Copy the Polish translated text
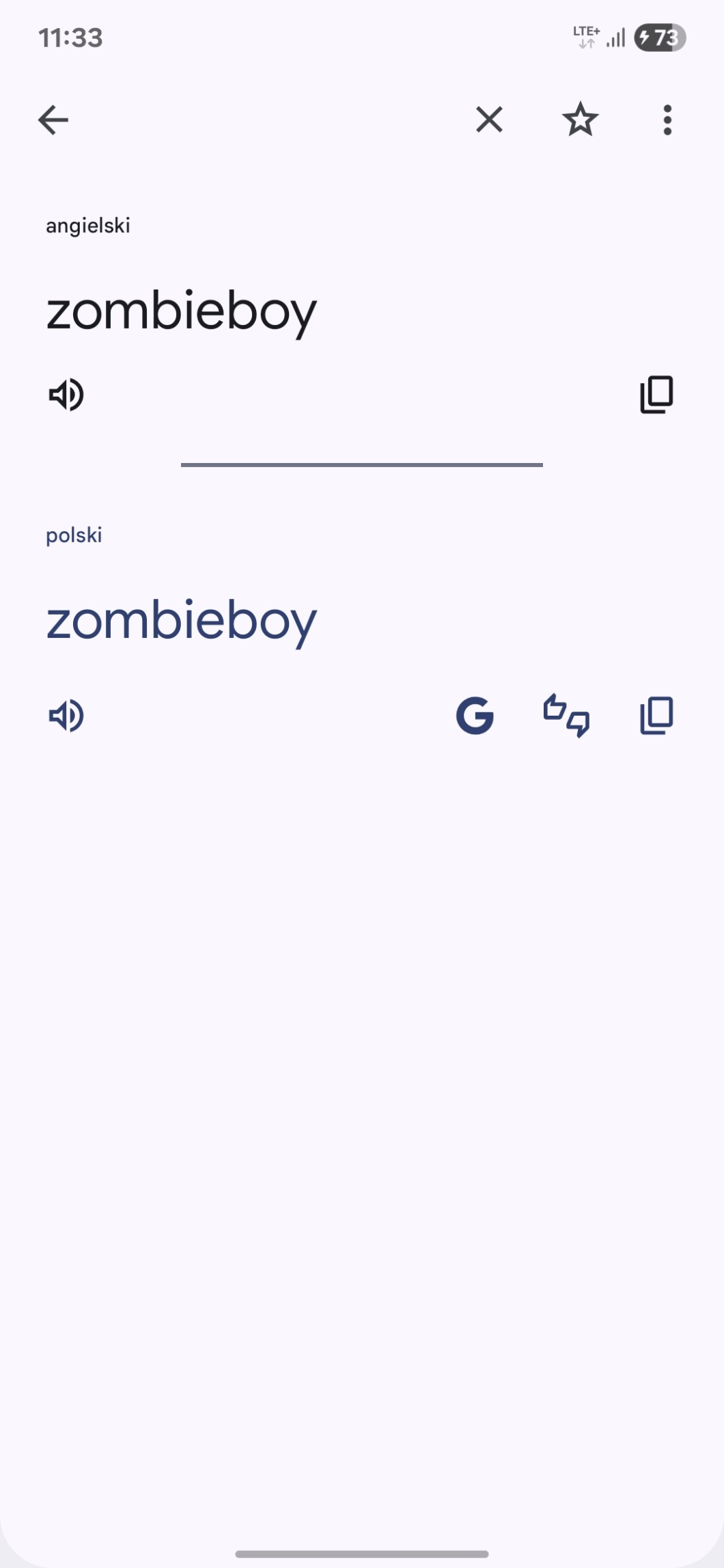Viewport: 724px width, 1568px height. (x=656, y=716)
